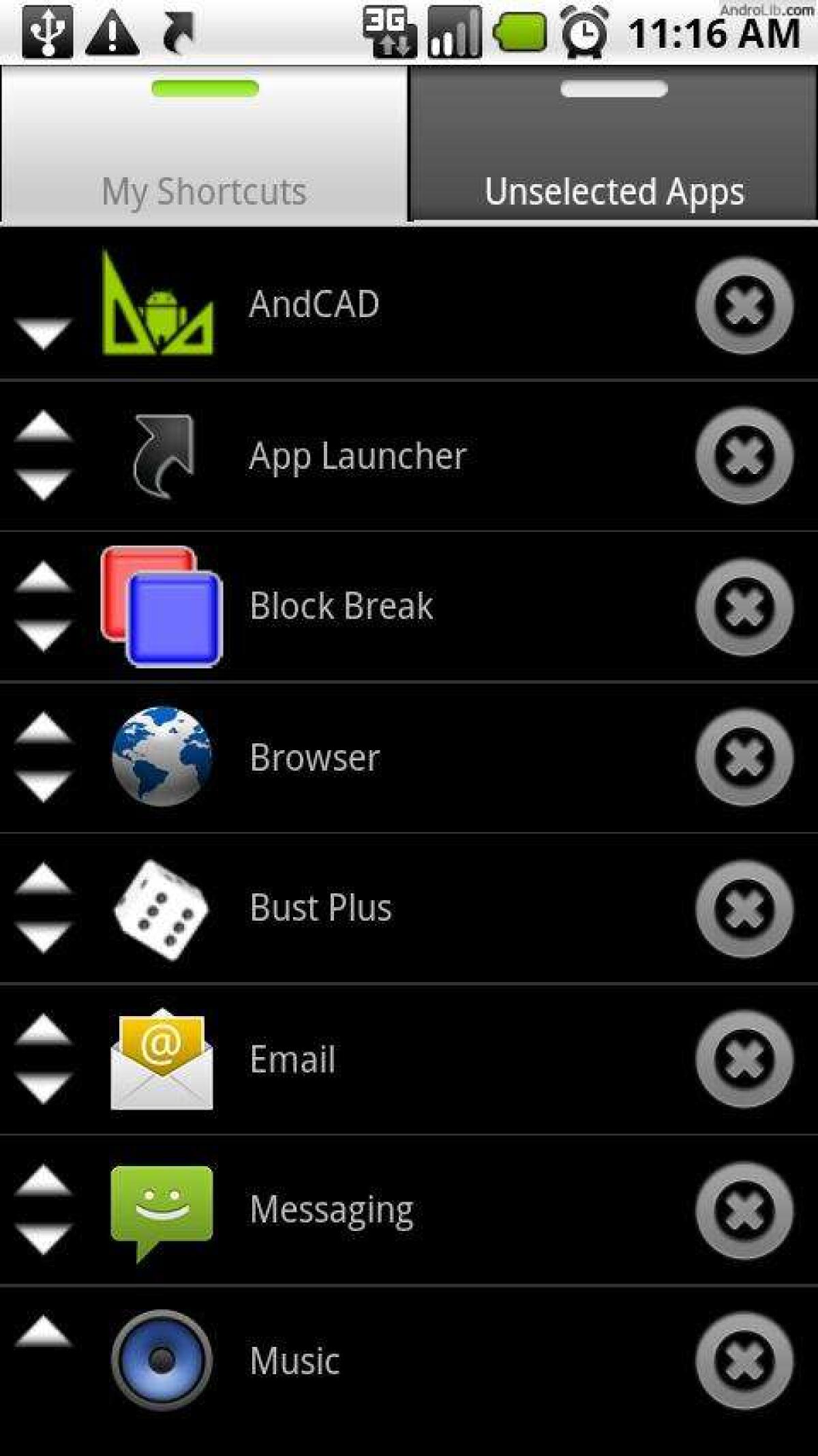The width and height of the screenshot is (818, 1456).
Task: Click the Email envelope icon
Action: pos(160,1058)
